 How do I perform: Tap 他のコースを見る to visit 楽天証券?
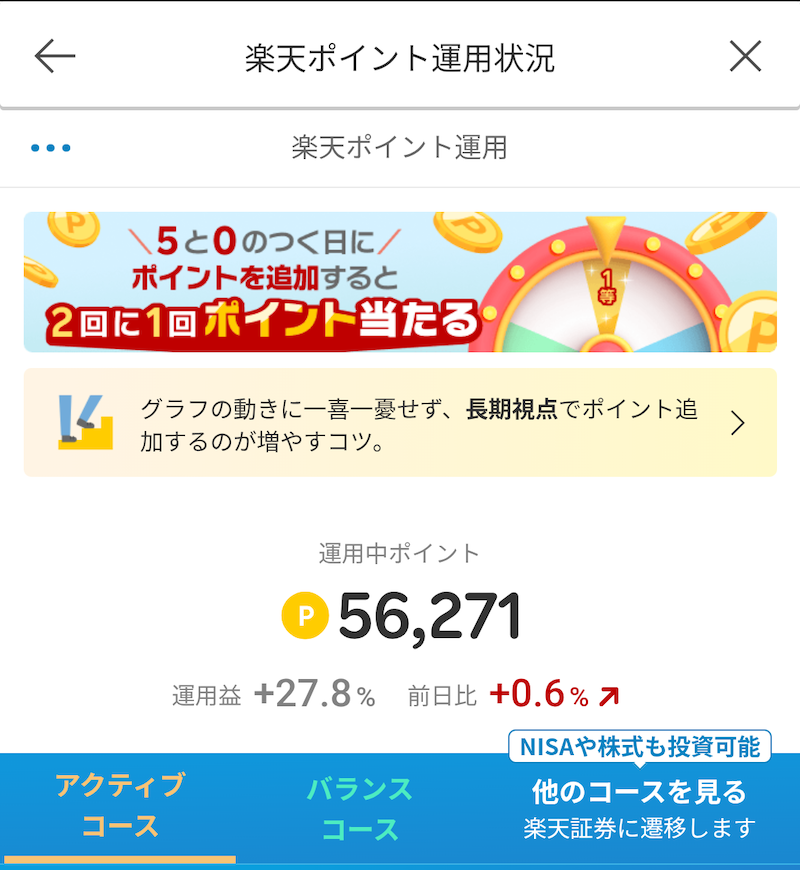[639, 808]
